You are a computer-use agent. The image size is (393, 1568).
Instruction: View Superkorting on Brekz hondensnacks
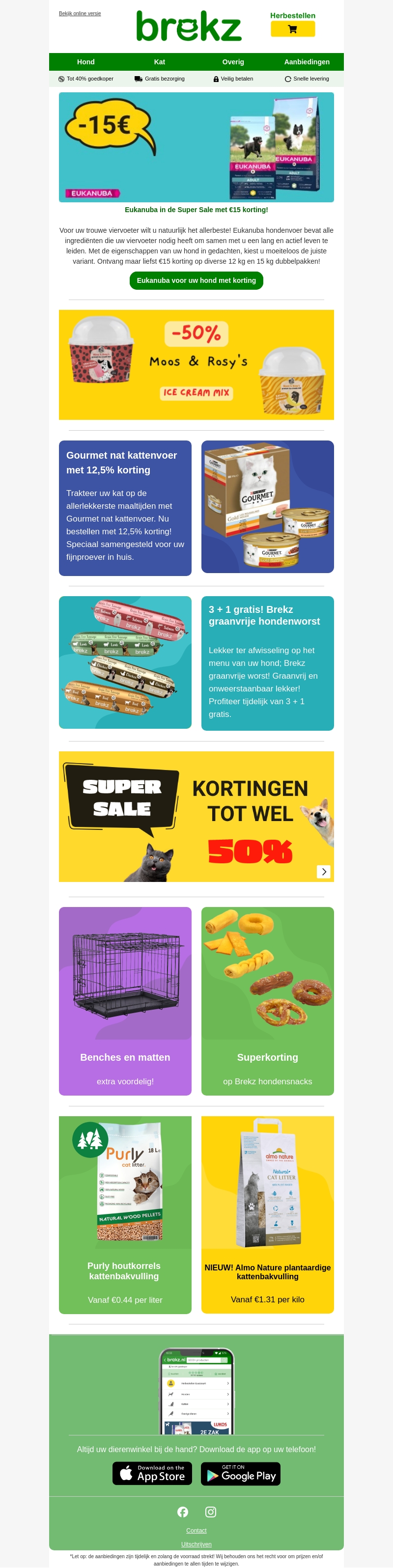[267, 1001]
